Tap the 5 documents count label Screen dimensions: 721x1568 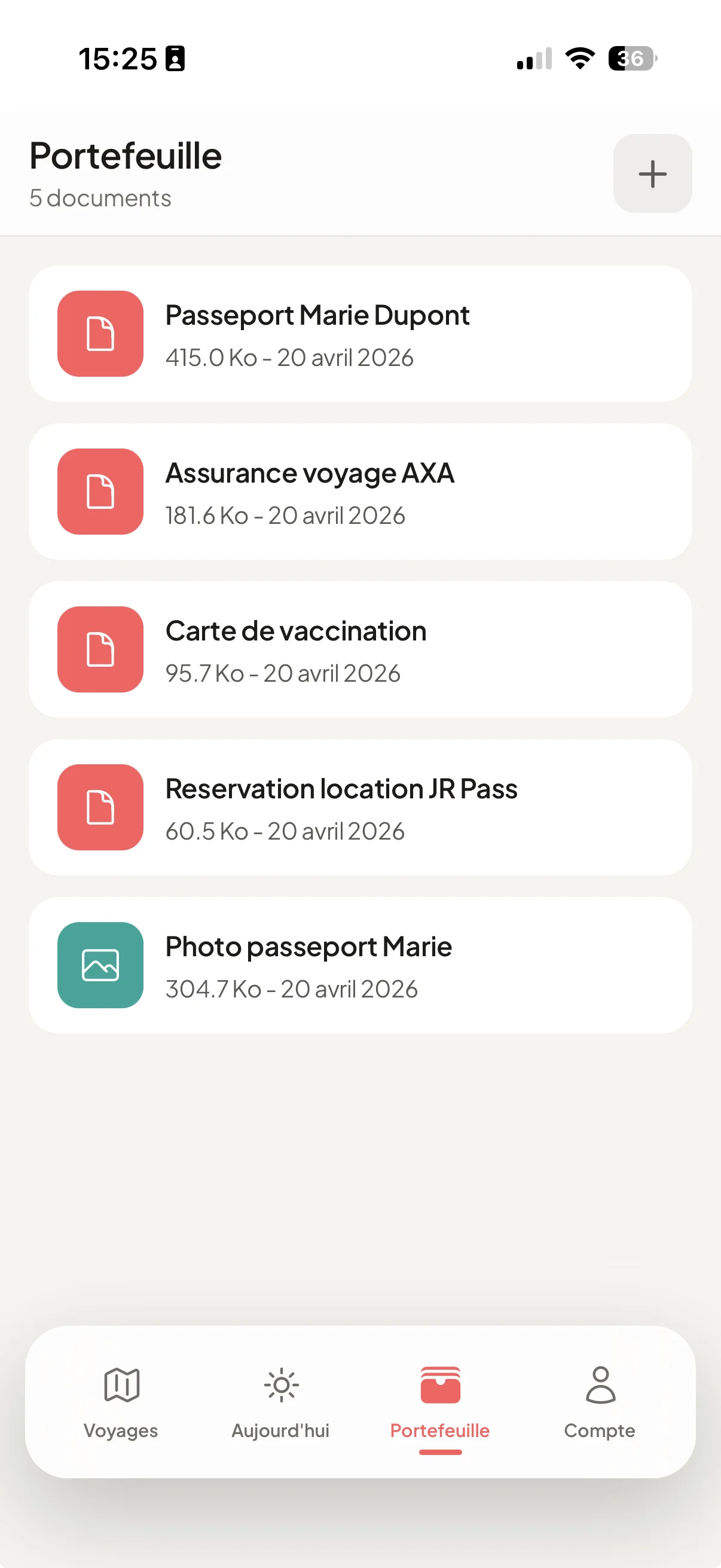click(x=100, y=198)
